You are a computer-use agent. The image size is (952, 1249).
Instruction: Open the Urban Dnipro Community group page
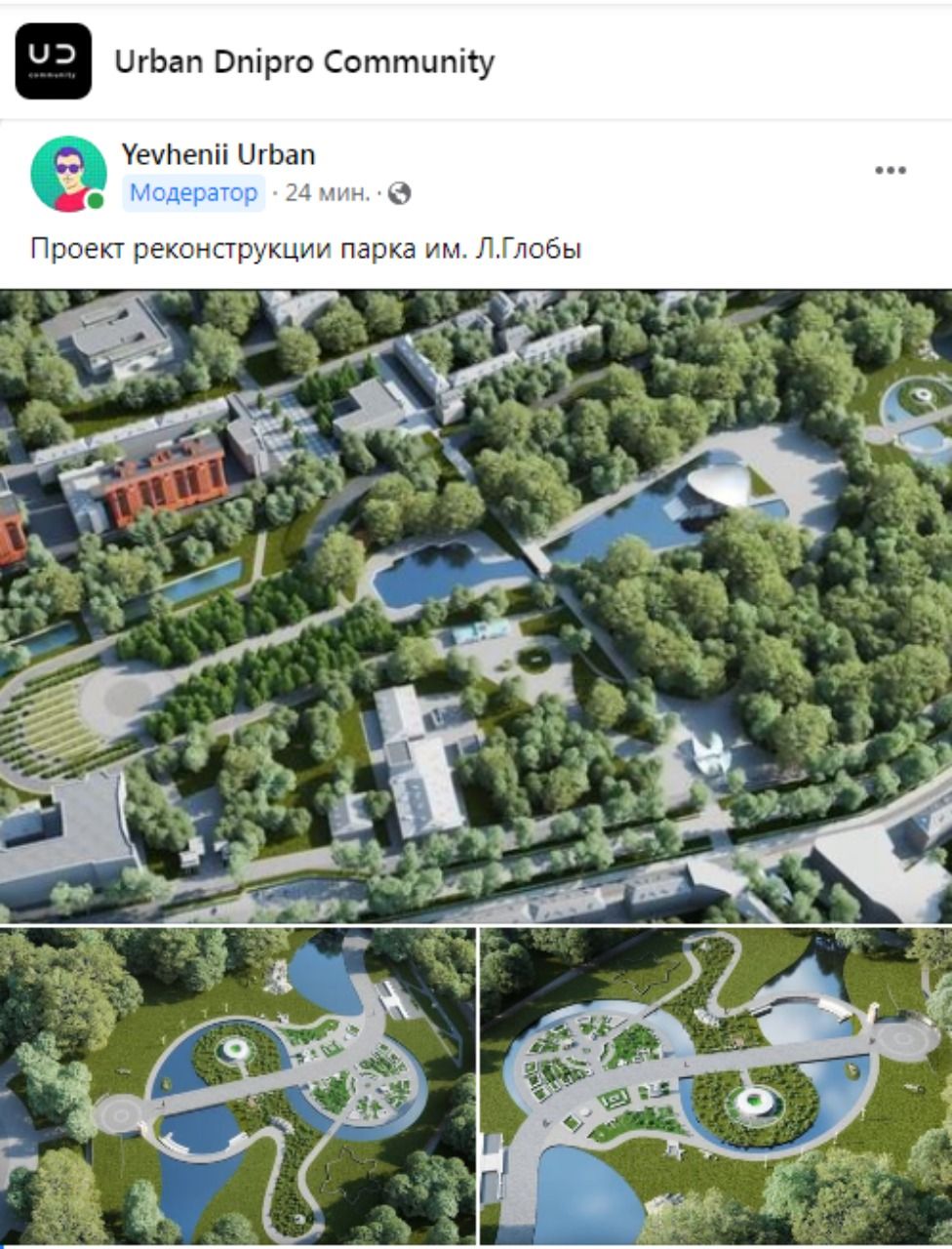click(303, 61)
